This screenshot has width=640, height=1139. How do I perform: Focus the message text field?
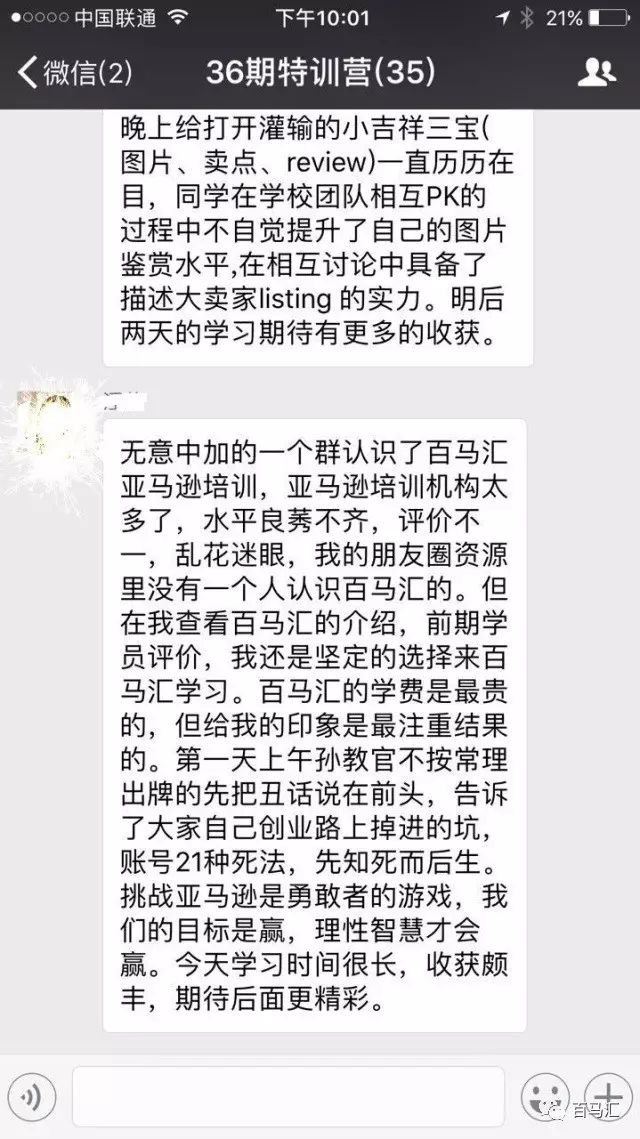click(x=288, y=1097)
